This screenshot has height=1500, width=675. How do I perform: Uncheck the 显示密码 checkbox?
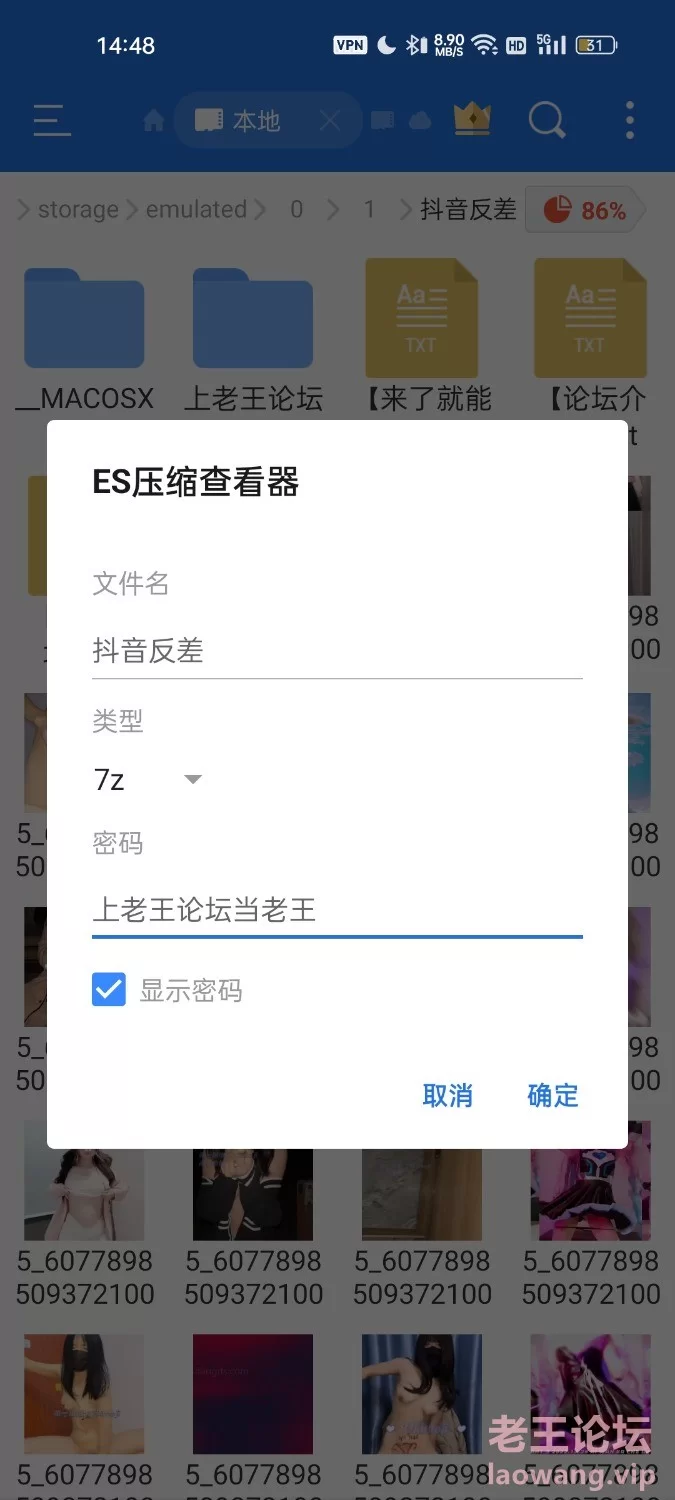click(109, 990)
